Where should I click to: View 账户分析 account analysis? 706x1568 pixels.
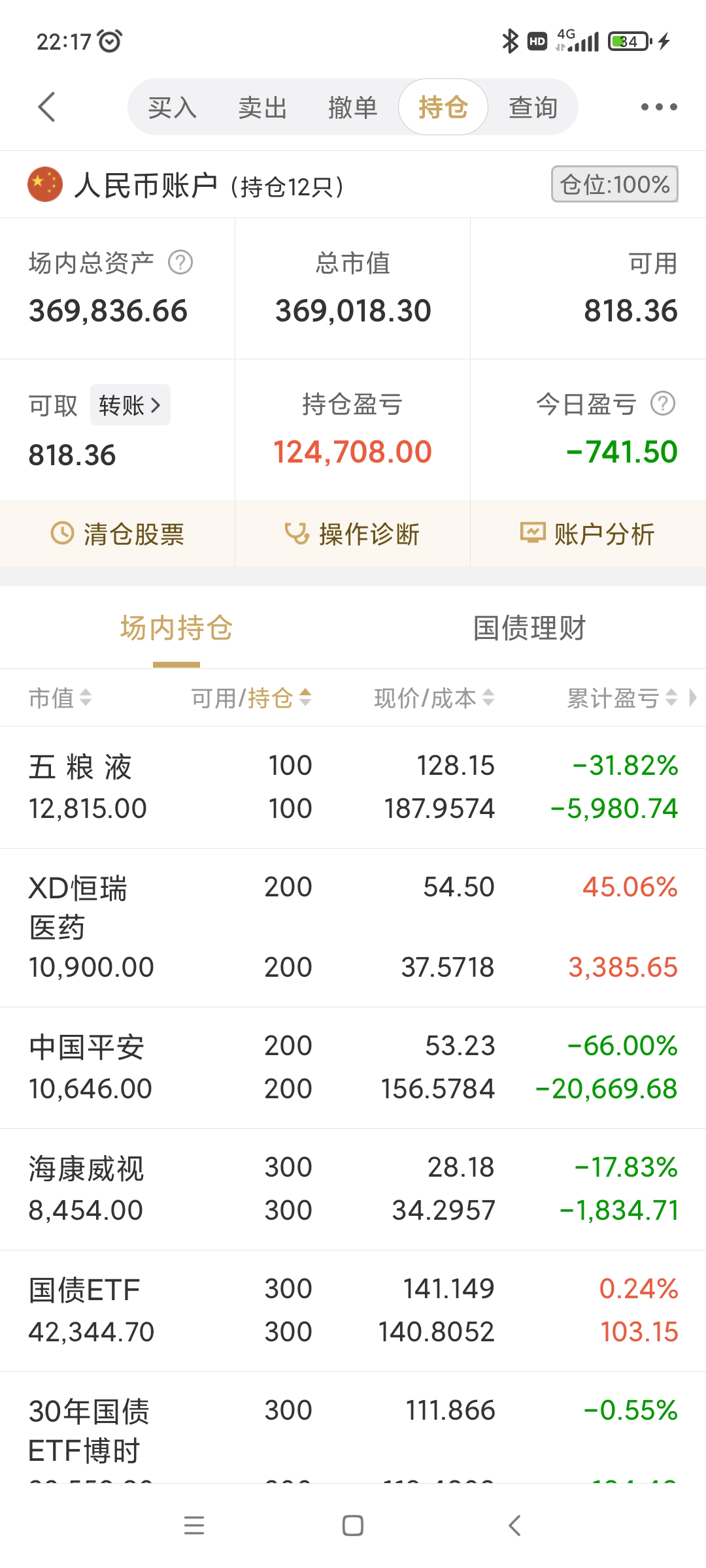coord(588,534)
